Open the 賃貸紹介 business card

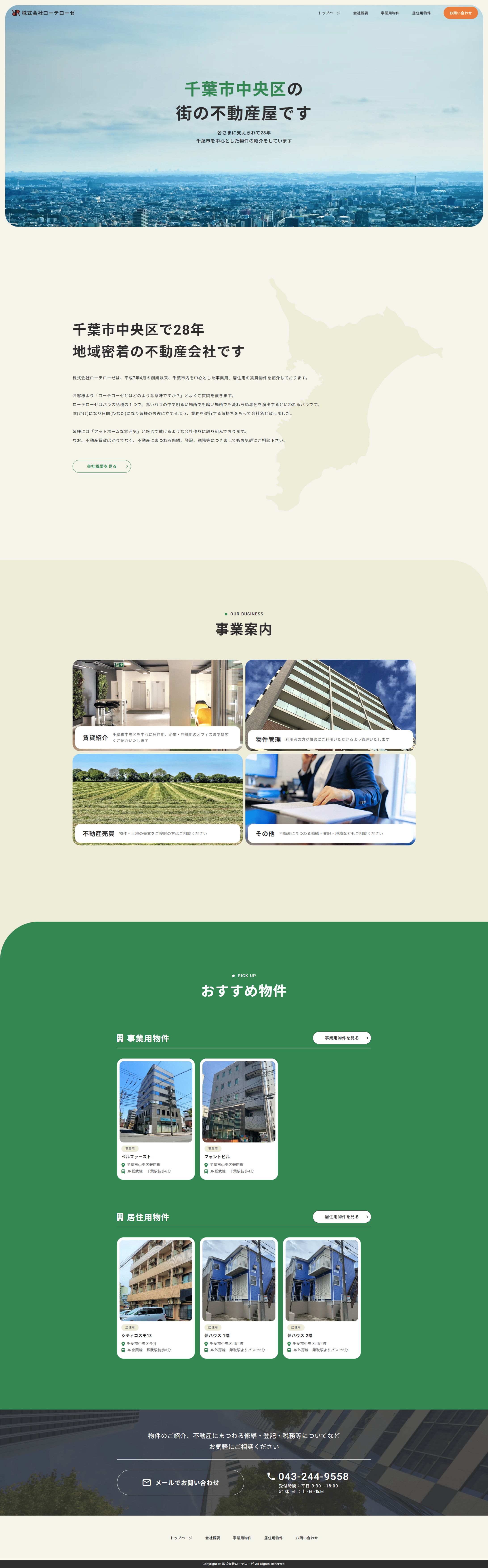click(x=158, y=705)
